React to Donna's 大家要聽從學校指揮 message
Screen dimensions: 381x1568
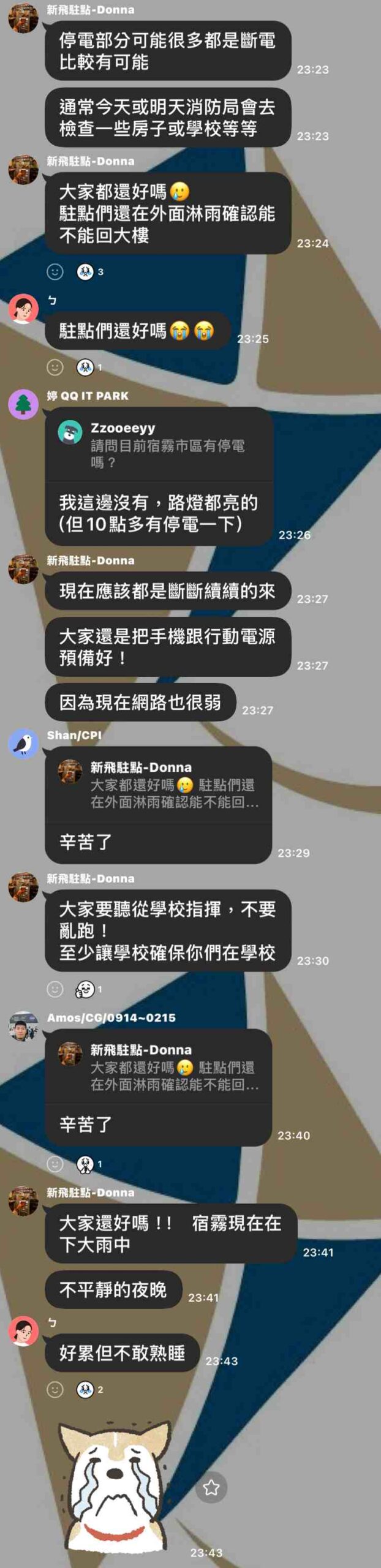click(55, 989)
